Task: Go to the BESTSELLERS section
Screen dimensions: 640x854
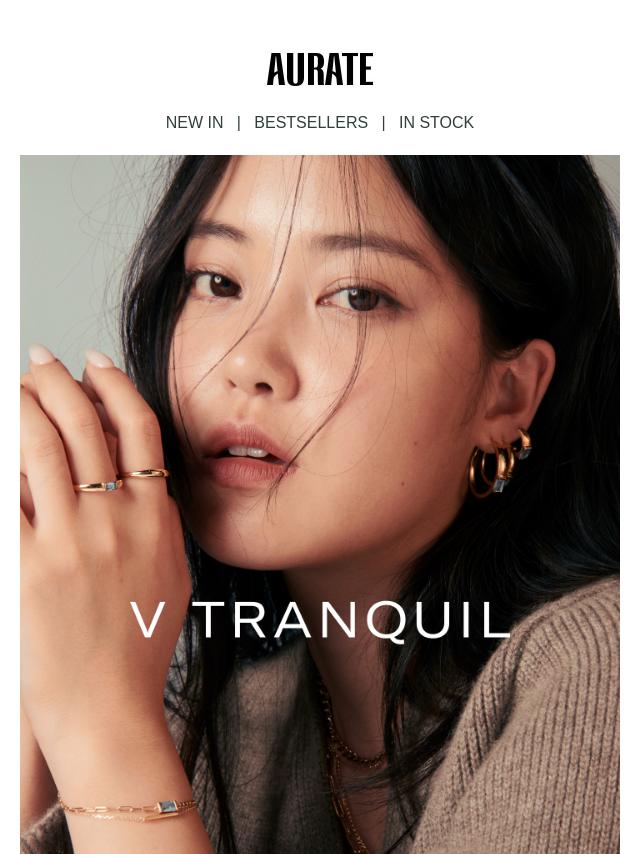Action: pos(311,123)
